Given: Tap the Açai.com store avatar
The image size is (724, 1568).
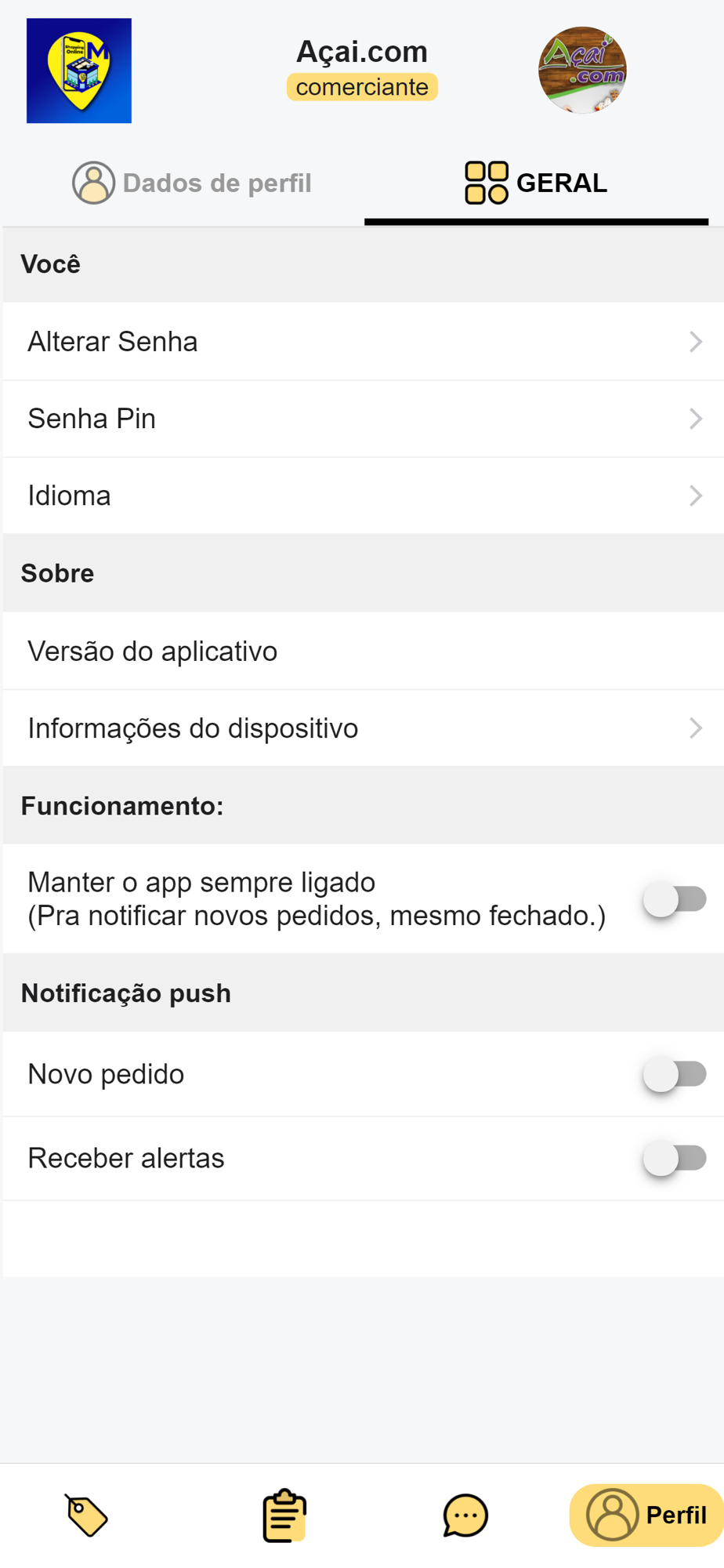Looking at the screenshot, I should pyautogui.click(x=582, y=71).
